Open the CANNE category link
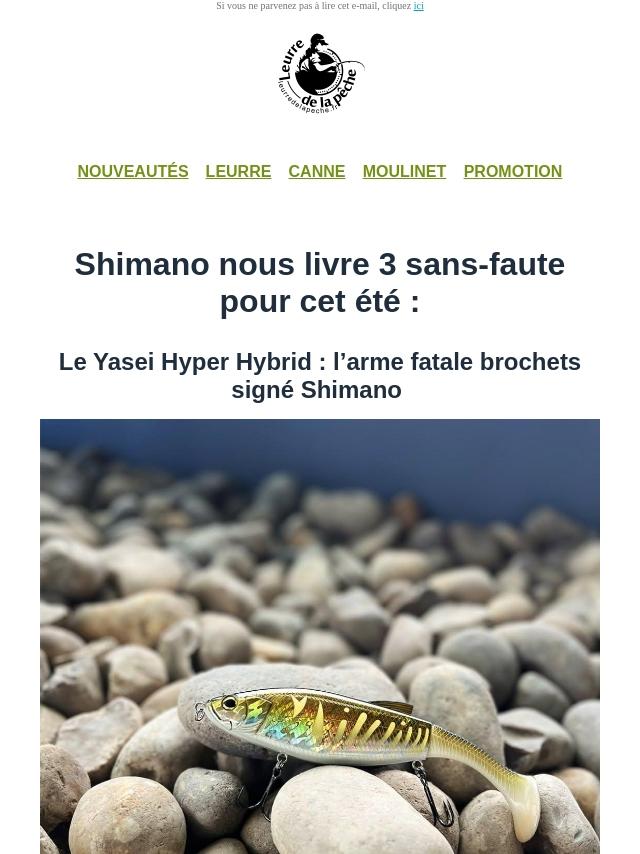Screen dimensions: 640x854 (x=316, y=171)
